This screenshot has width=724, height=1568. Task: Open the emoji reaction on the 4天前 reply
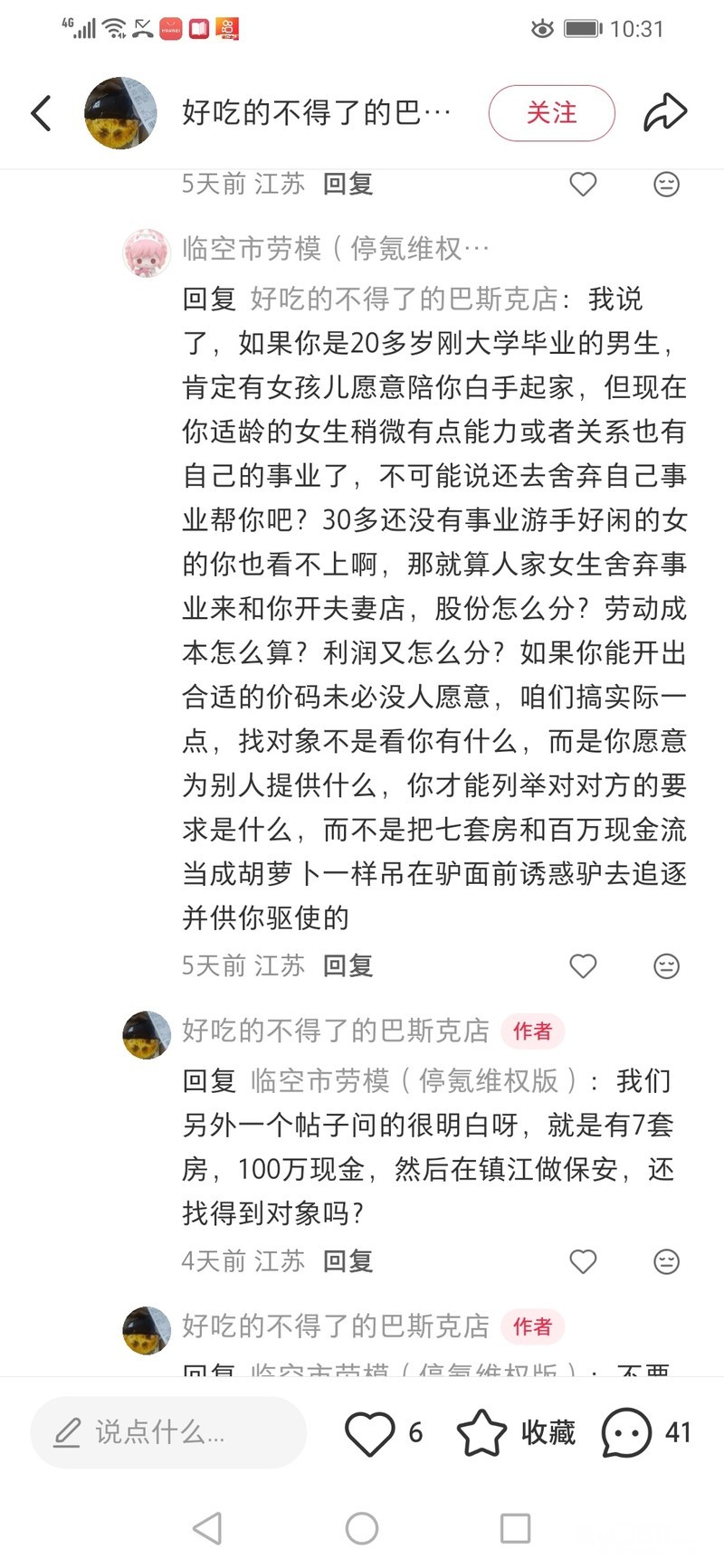(666, 1260)
